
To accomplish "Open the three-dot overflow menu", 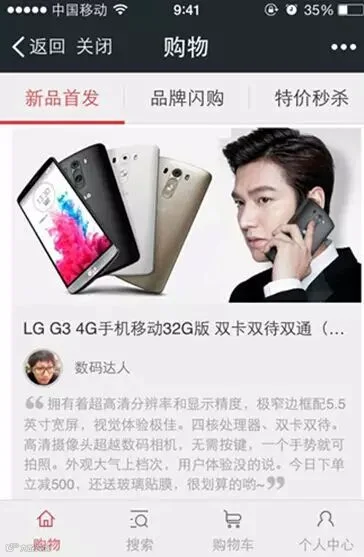I will (x=343, y=47).
